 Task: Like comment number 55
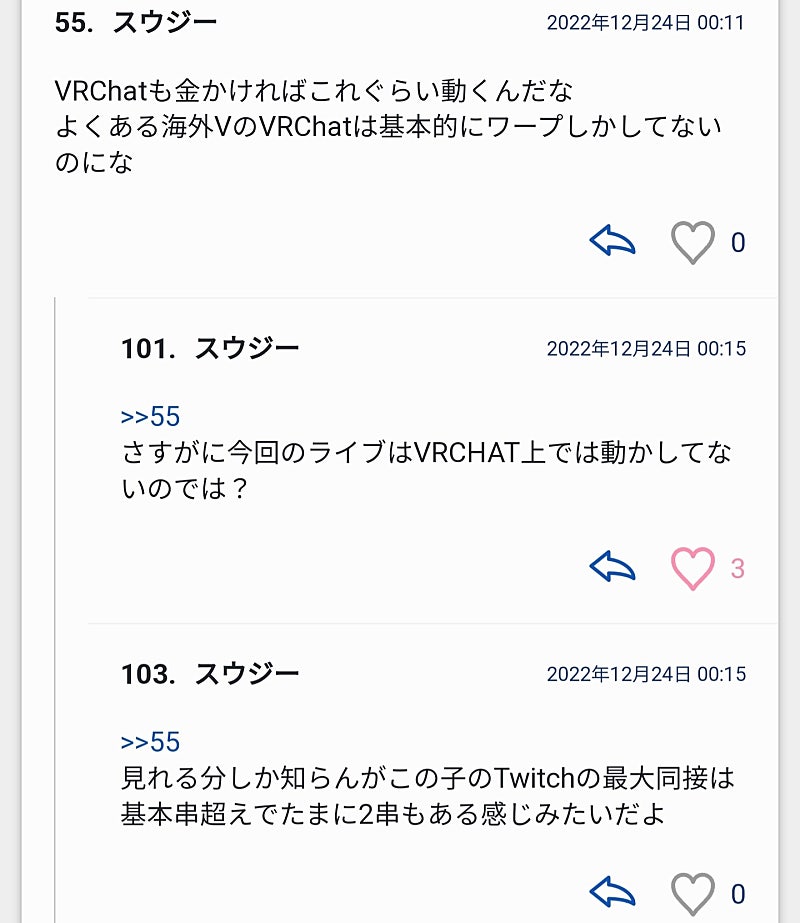coord(692,242)
